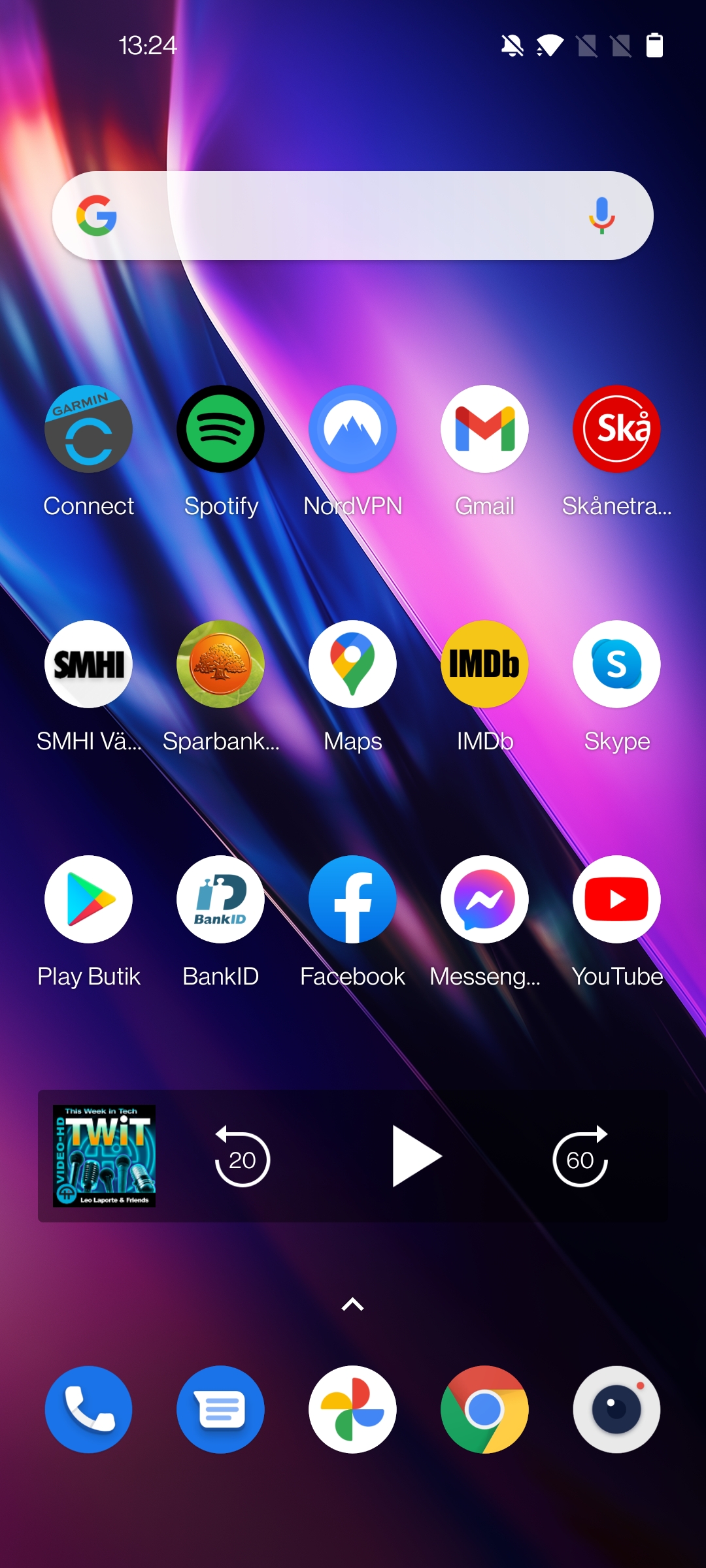Launch the Garmin Connect app
This screenshot has height=1568, width=706.
89,429
